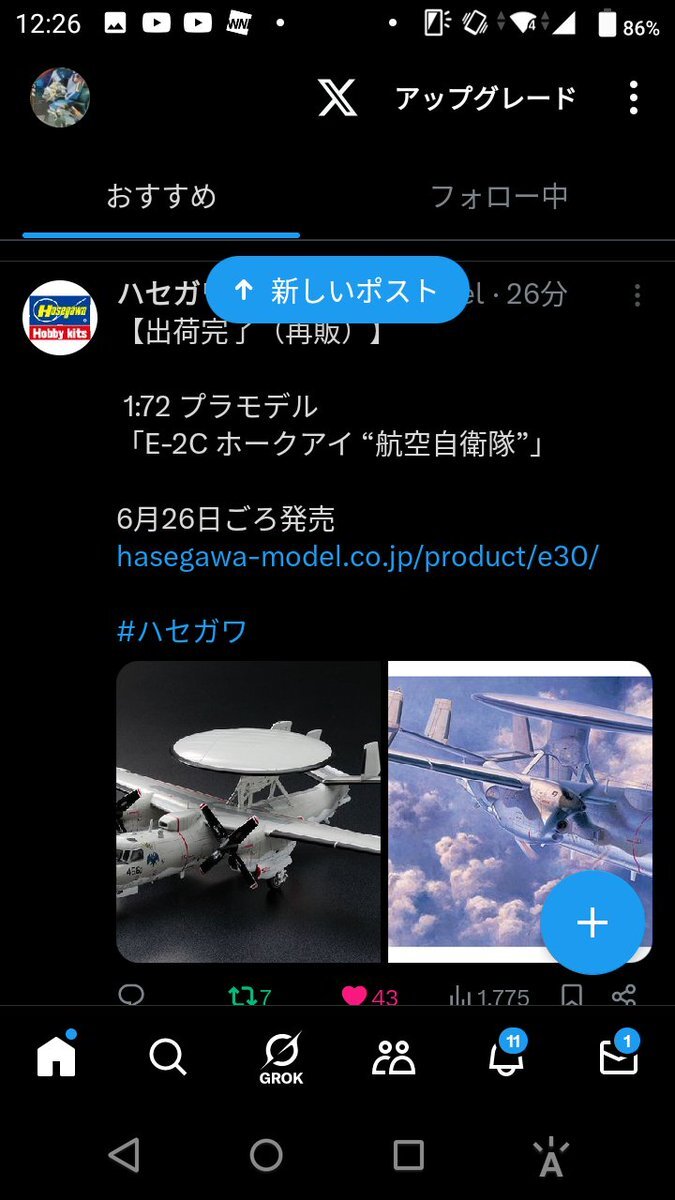Open the Hasegawa account profile picture
Viewport: 675px width, 1200px height.
(60, 318)
